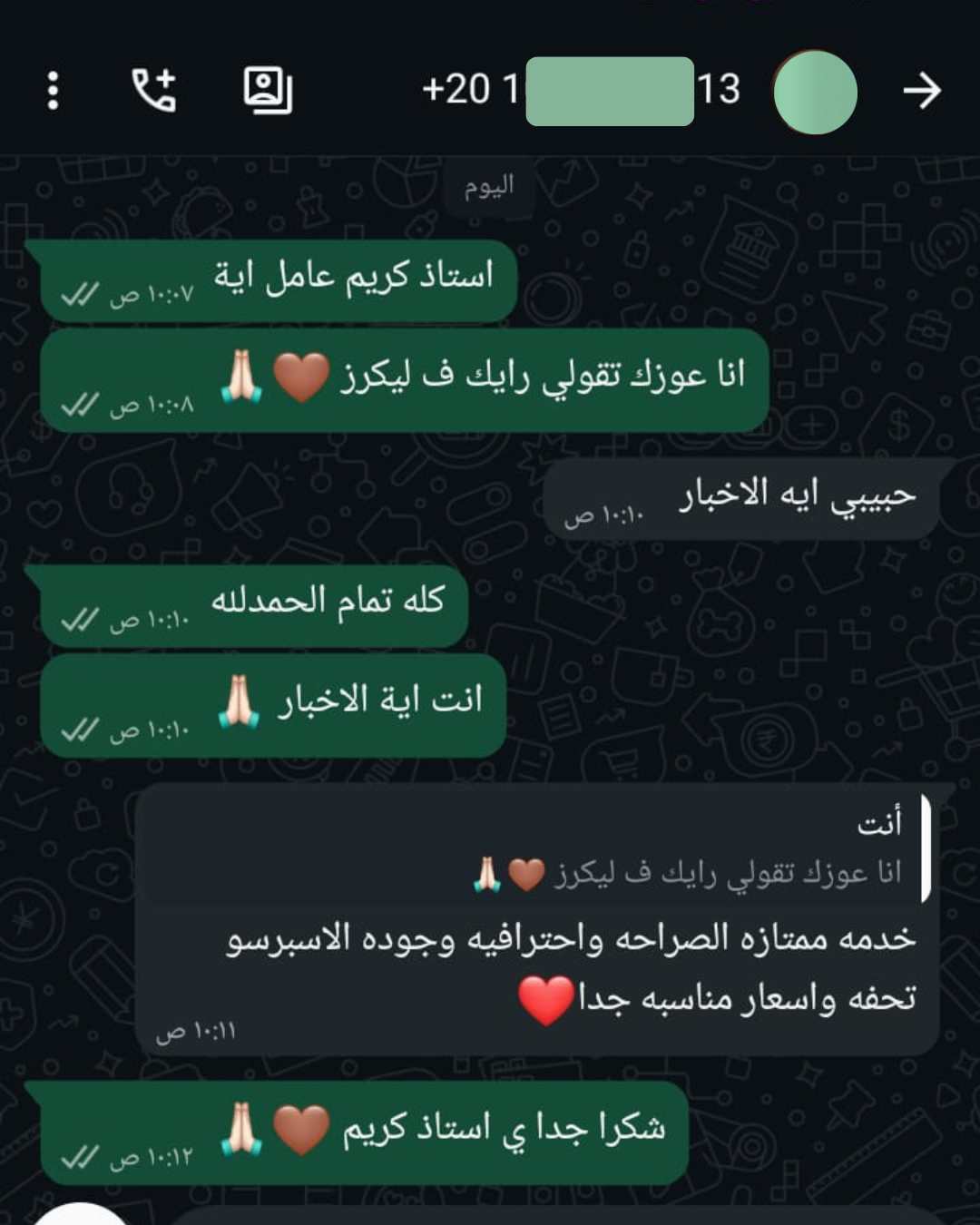View the contact's profile picture

point(815,92)
